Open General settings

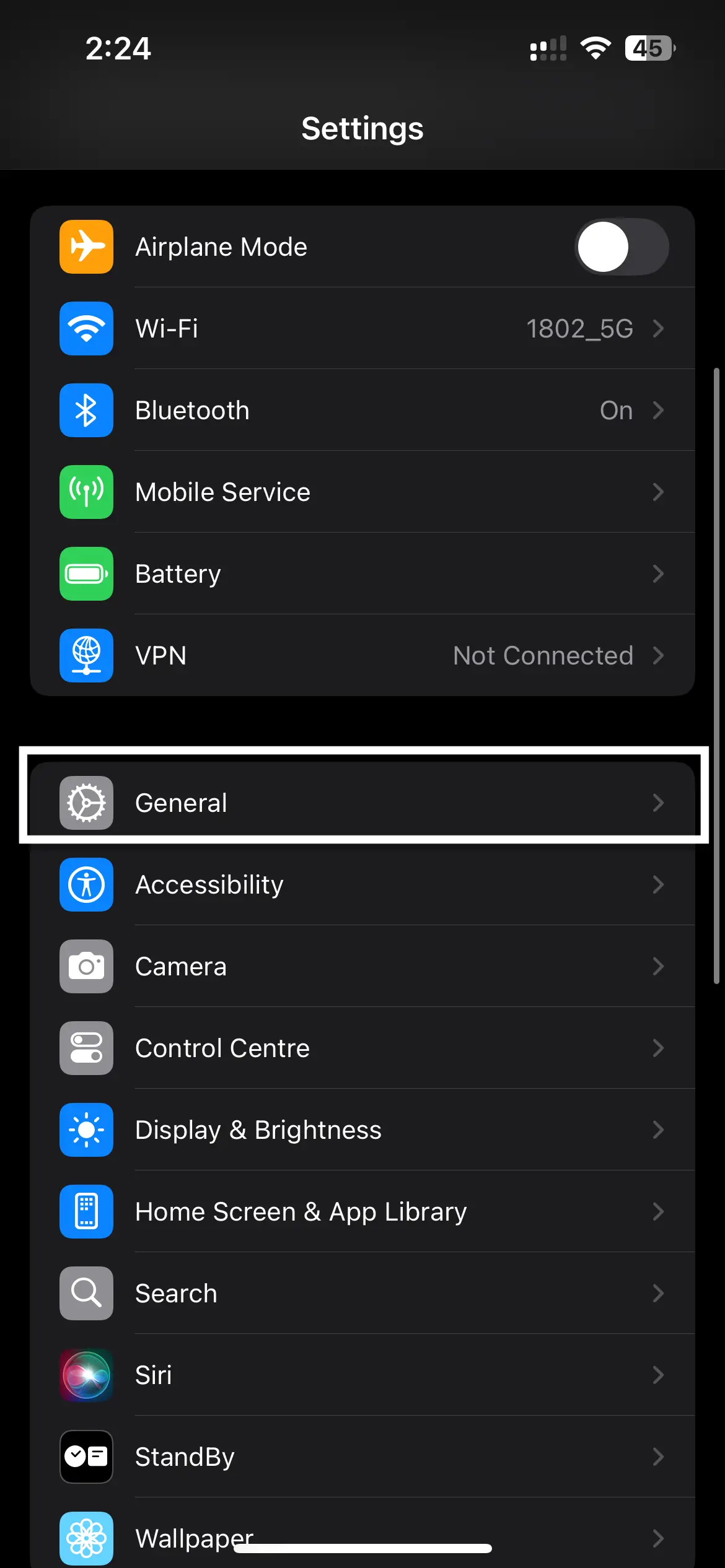coord(362,803)
